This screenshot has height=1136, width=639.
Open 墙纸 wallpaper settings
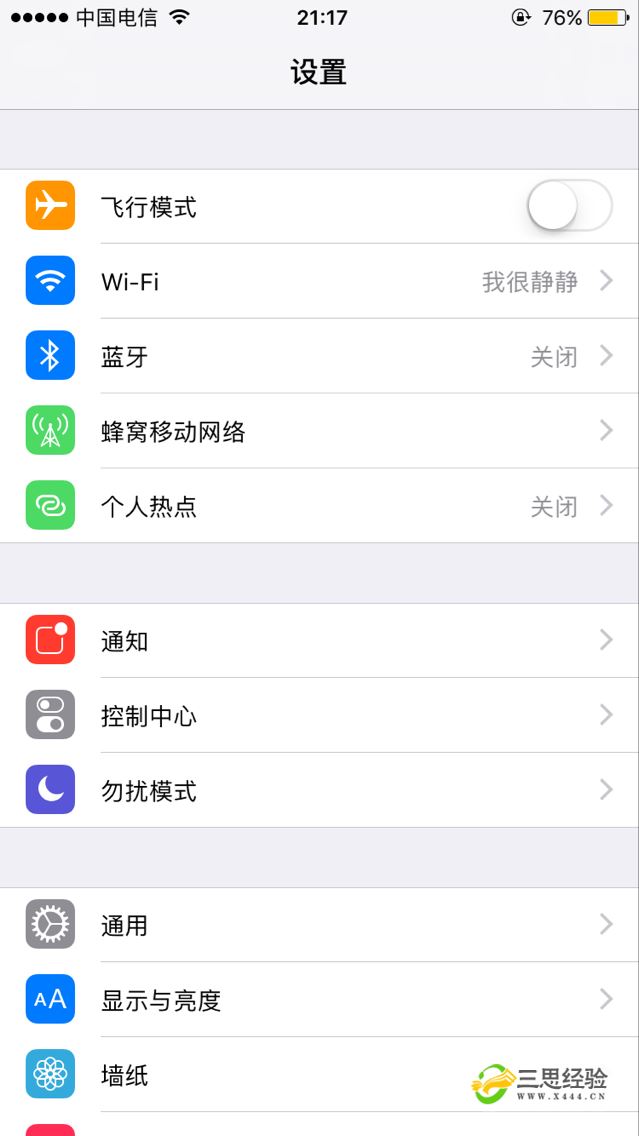pyautogui.click(x=250, y=1075)
